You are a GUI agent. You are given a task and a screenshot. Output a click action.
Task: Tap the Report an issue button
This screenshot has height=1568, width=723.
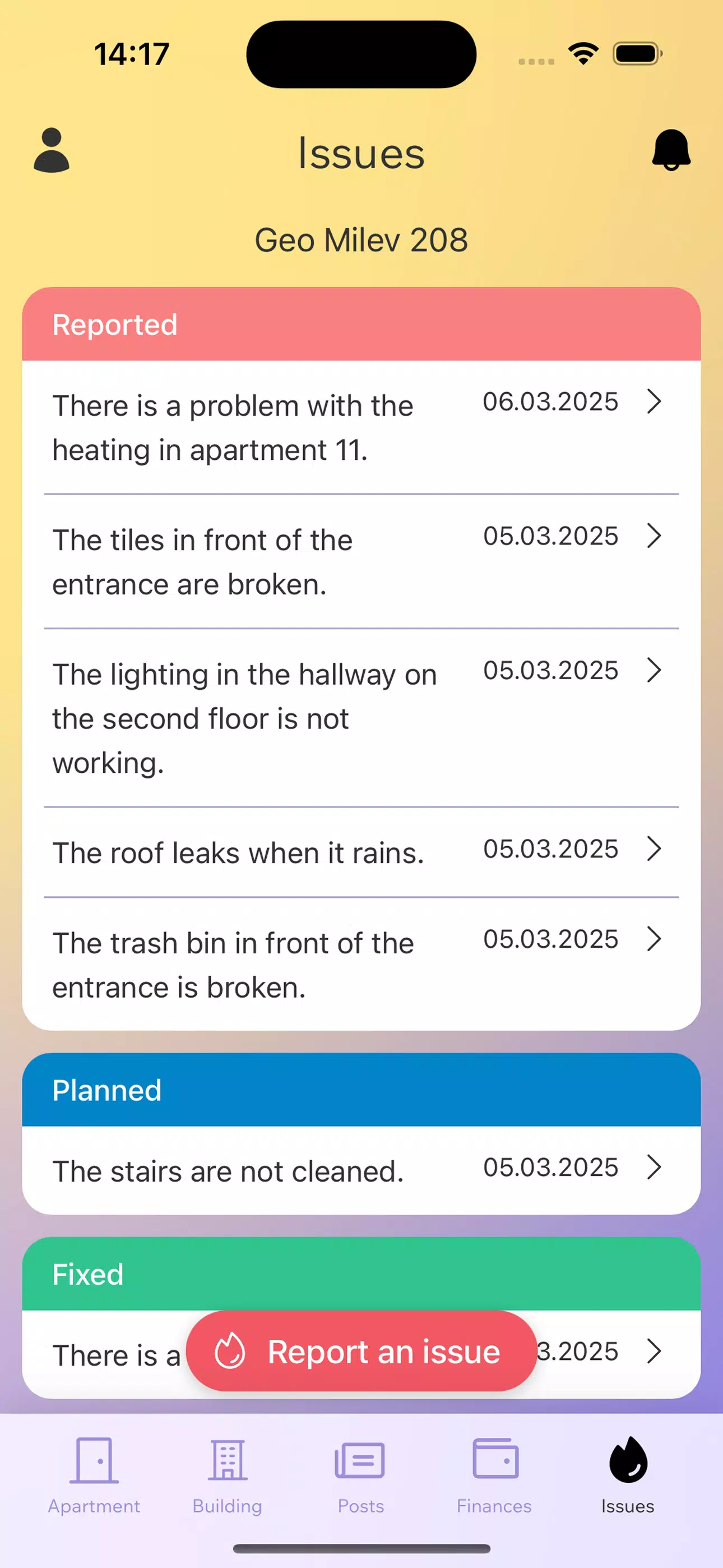(x=361, y=1352)
